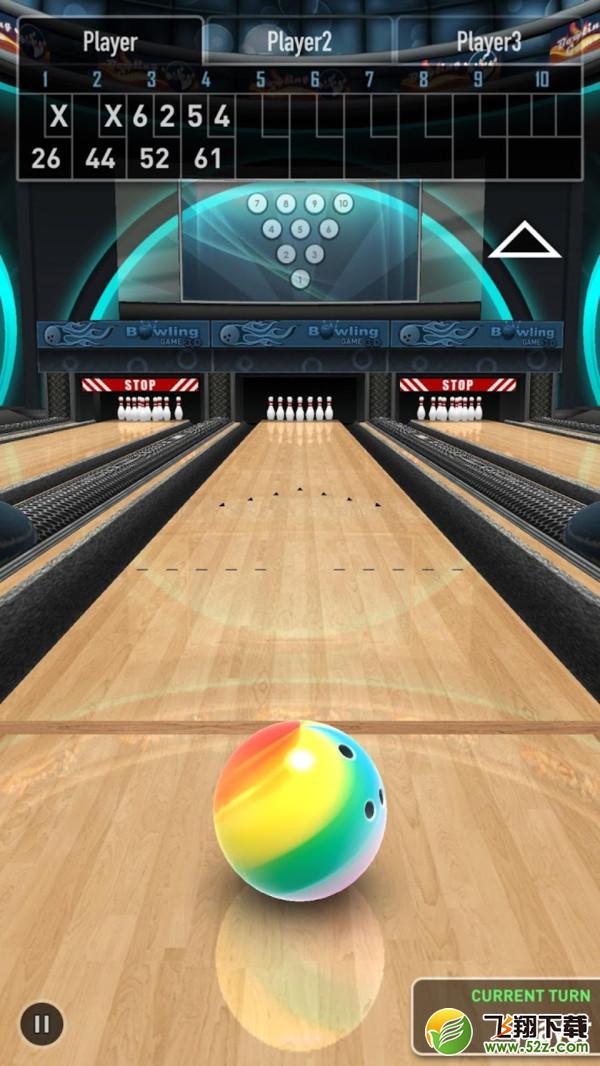Tap the rainbow bowling ball
The image size is (600, 1066).
coord(300,810)
